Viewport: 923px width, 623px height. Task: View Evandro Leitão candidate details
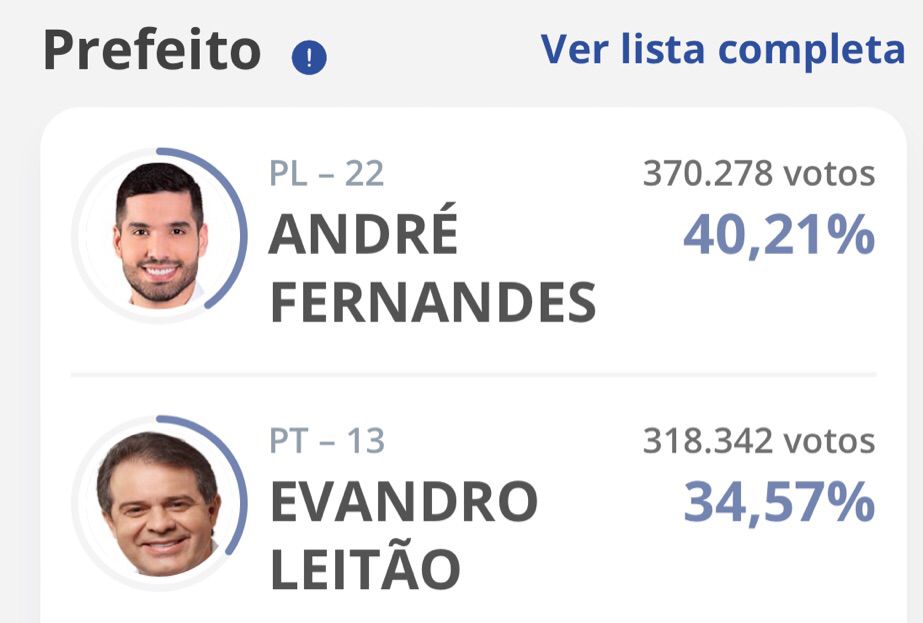point(404,534)
